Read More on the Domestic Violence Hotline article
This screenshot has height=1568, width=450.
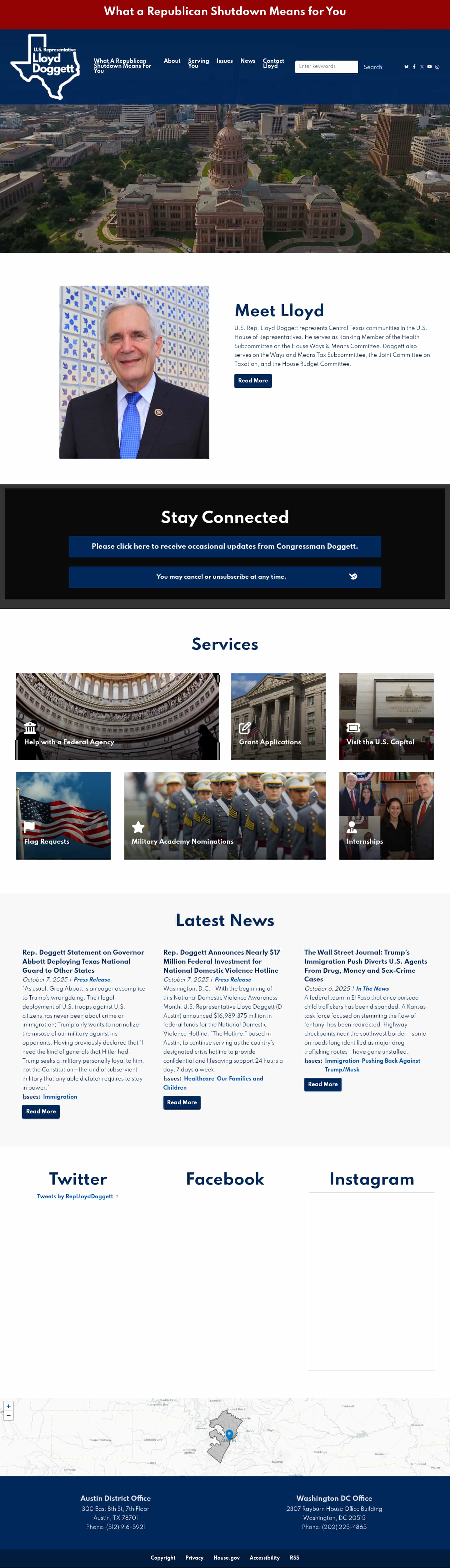pyautogui.click(x=182, y=1102)
